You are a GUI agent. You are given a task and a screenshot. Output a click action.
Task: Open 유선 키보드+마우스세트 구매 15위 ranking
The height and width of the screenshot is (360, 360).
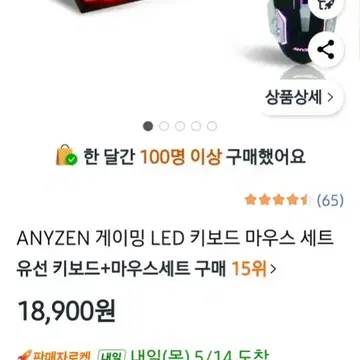click(146, 268)
